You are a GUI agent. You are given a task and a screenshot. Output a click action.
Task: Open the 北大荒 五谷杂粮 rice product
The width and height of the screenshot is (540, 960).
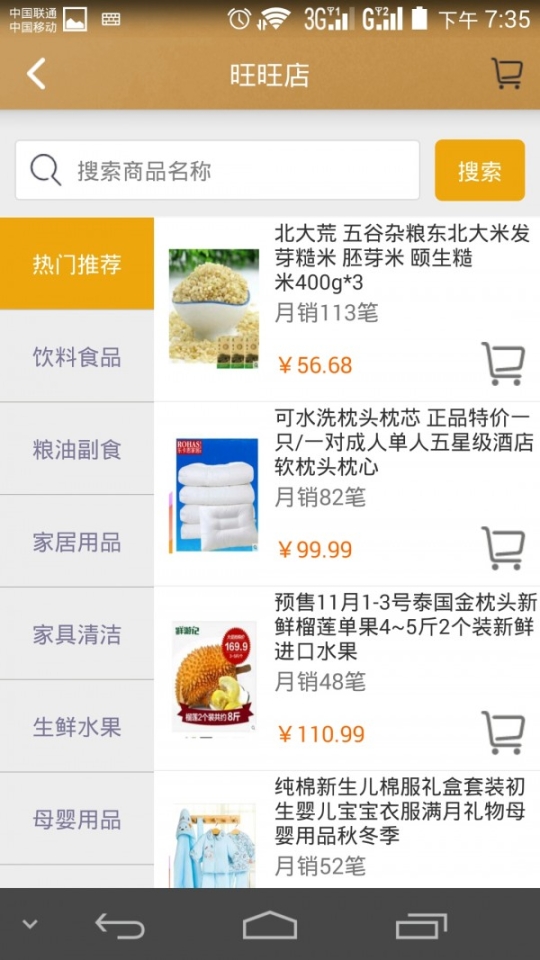[x=347, y=309]
